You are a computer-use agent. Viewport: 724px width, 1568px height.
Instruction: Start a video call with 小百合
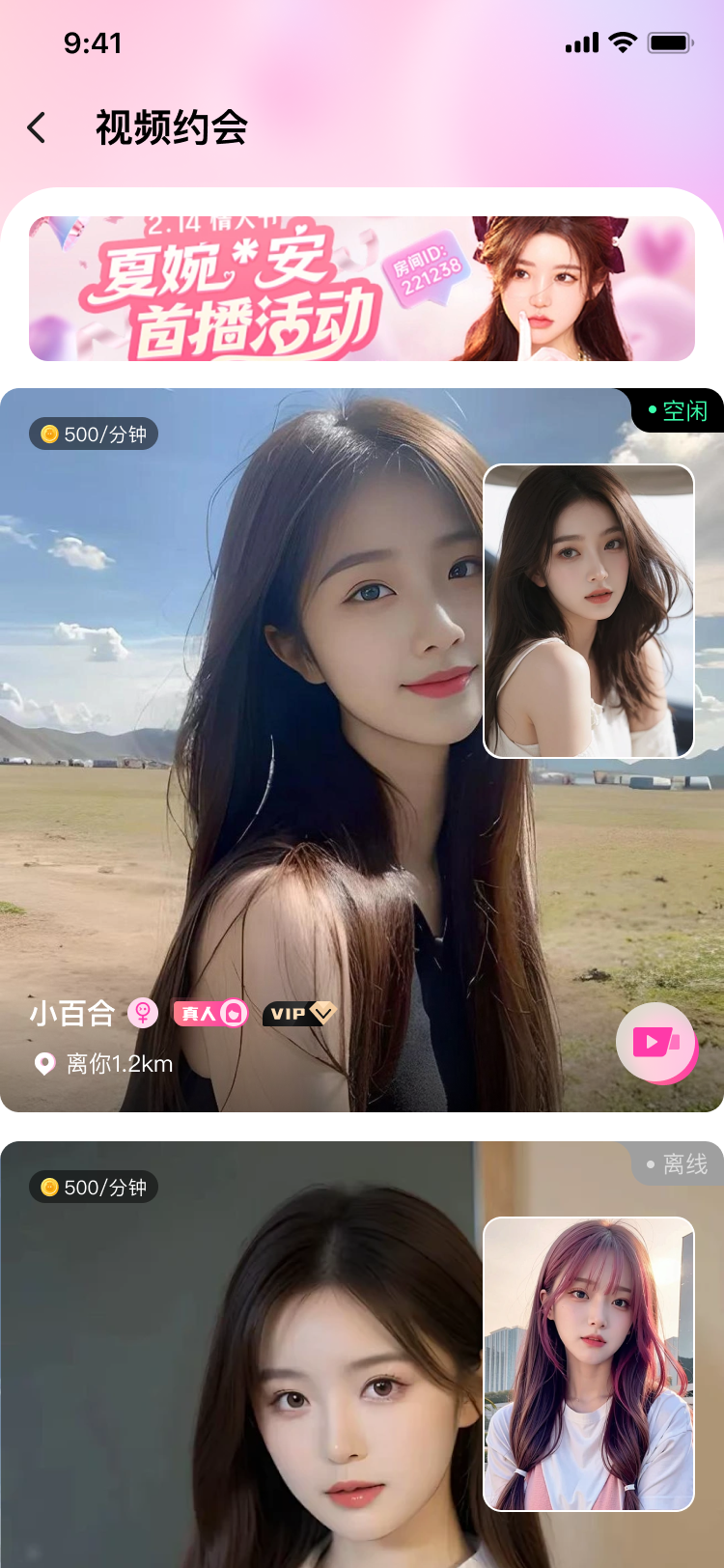(655, 1043)
